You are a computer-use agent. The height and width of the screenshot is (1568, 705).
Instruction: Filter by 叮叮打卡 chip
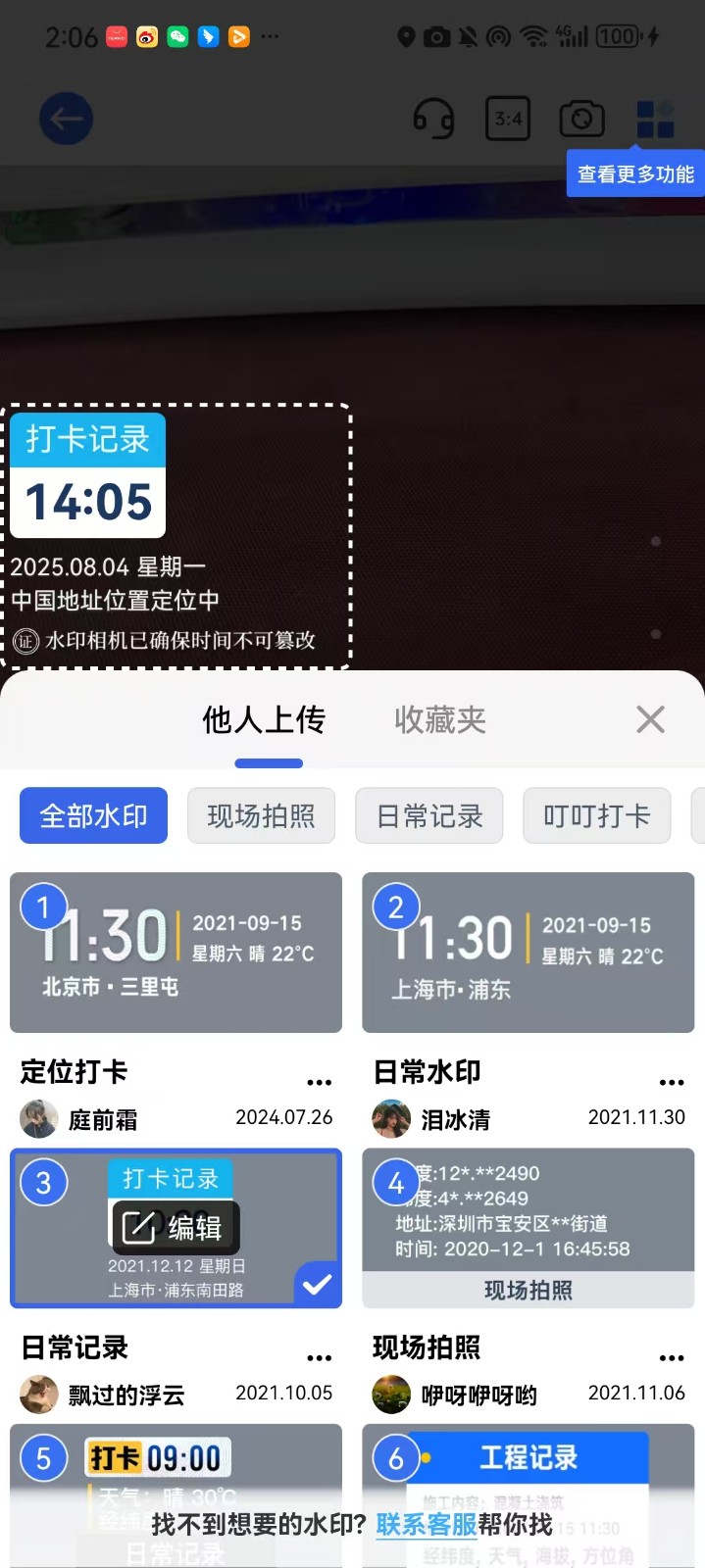(596, 815)
